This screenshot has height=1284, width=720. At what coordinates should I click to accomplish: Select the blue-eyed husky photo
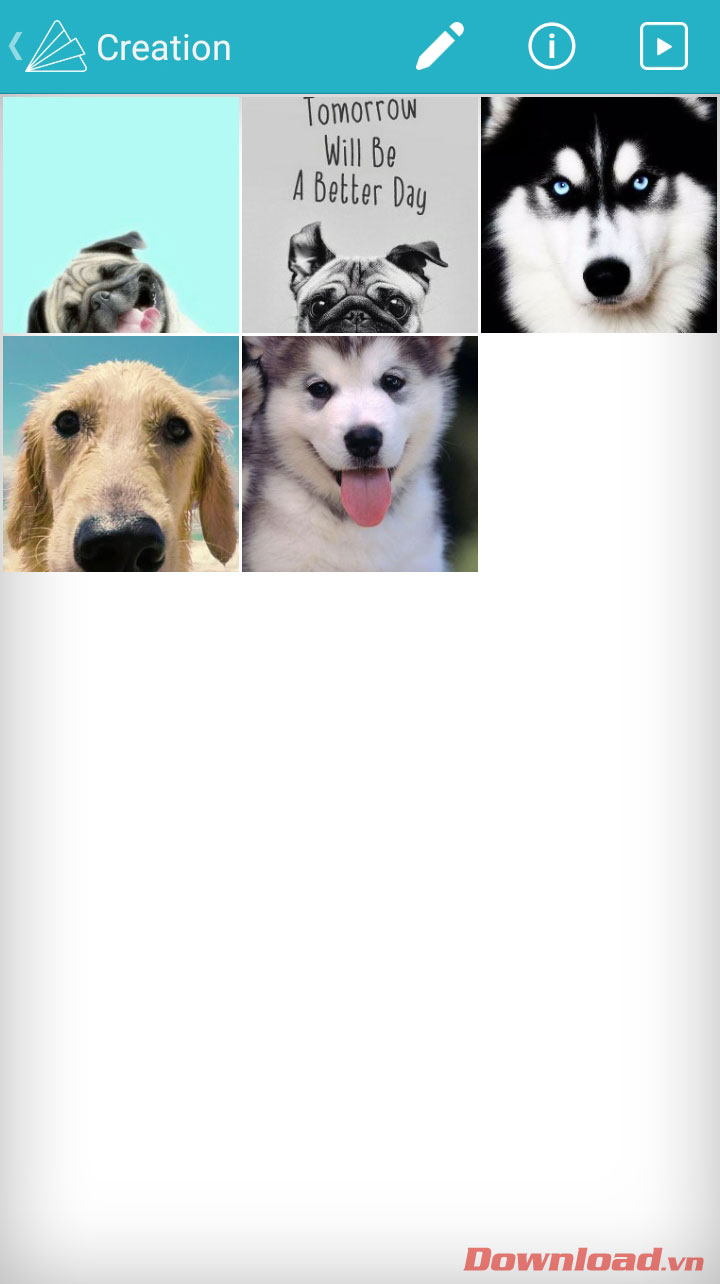pos(599,215)
